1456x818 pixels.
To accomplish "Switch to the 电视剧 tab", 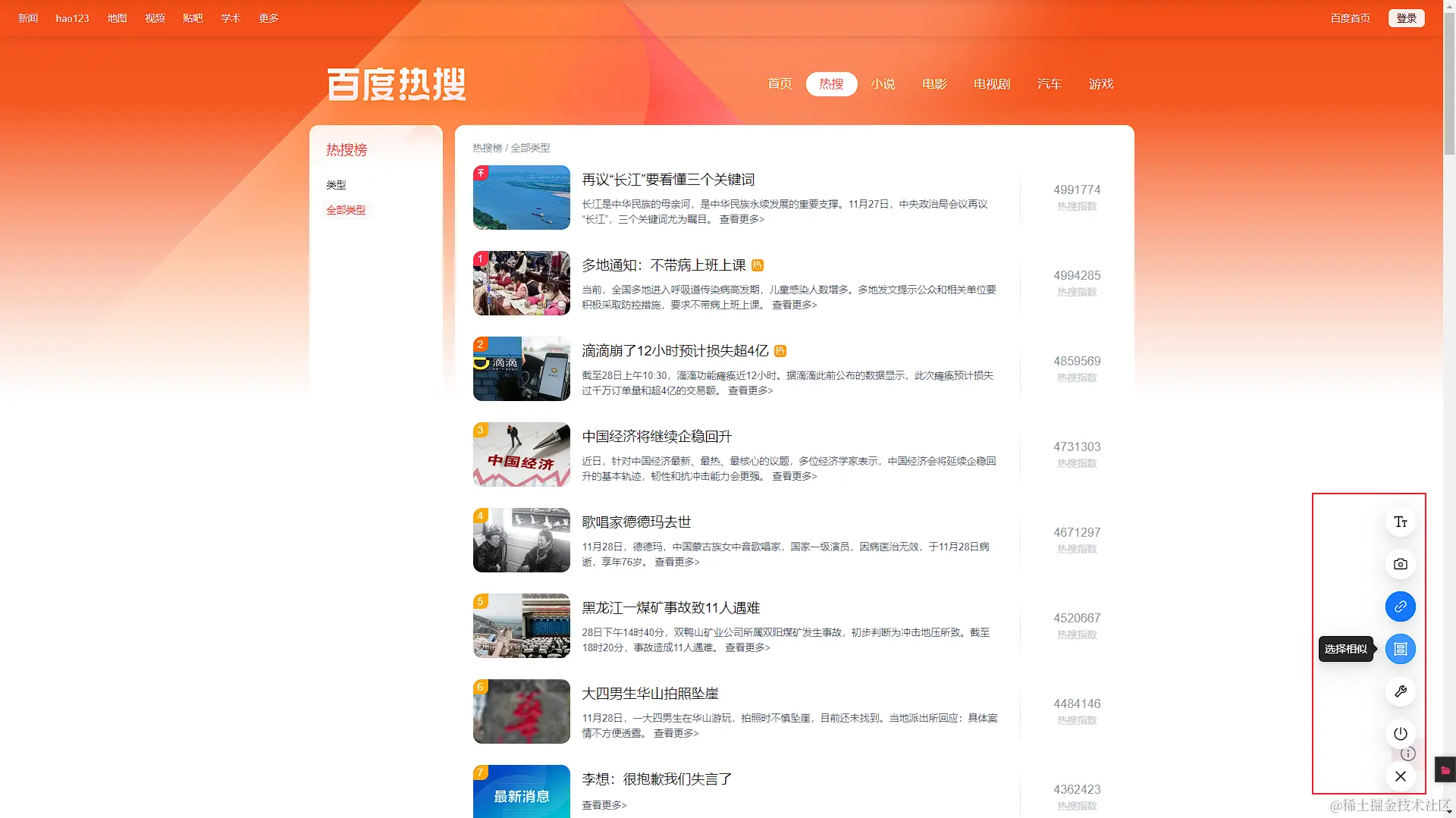I will [x=992, y=84].
